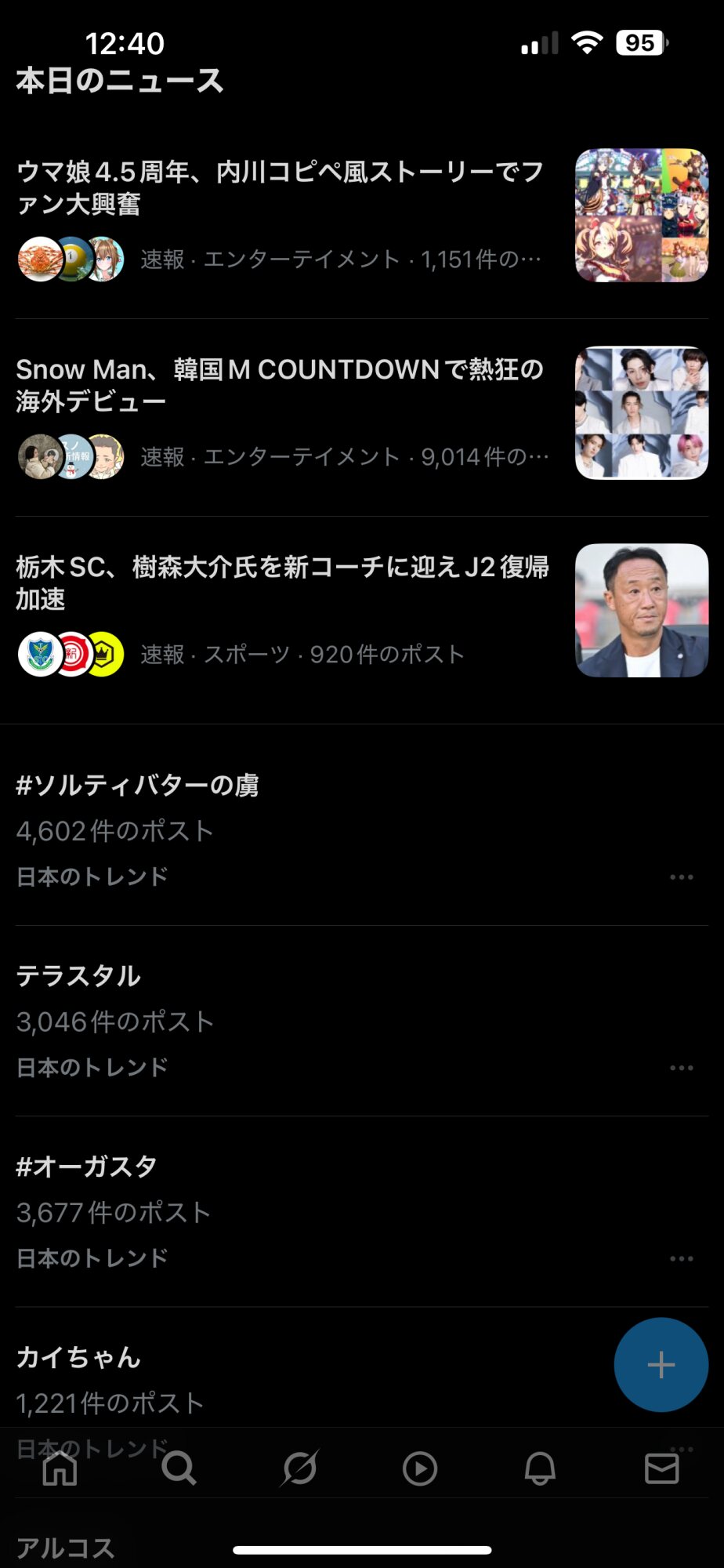Open the notifications bell tab
724x1568 pixels.
tap(540, 1468)
